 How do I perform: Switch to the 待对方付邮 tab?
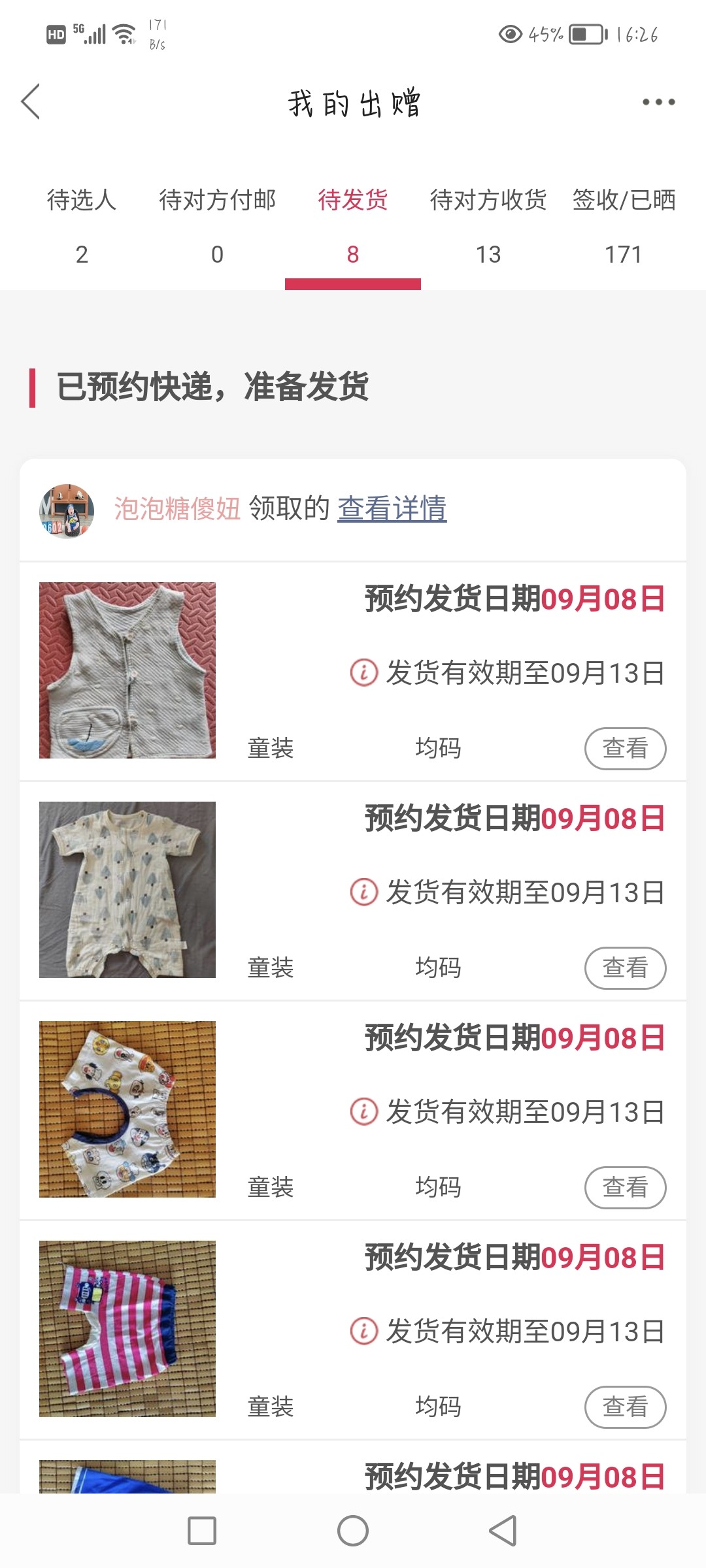pos(217,225)
